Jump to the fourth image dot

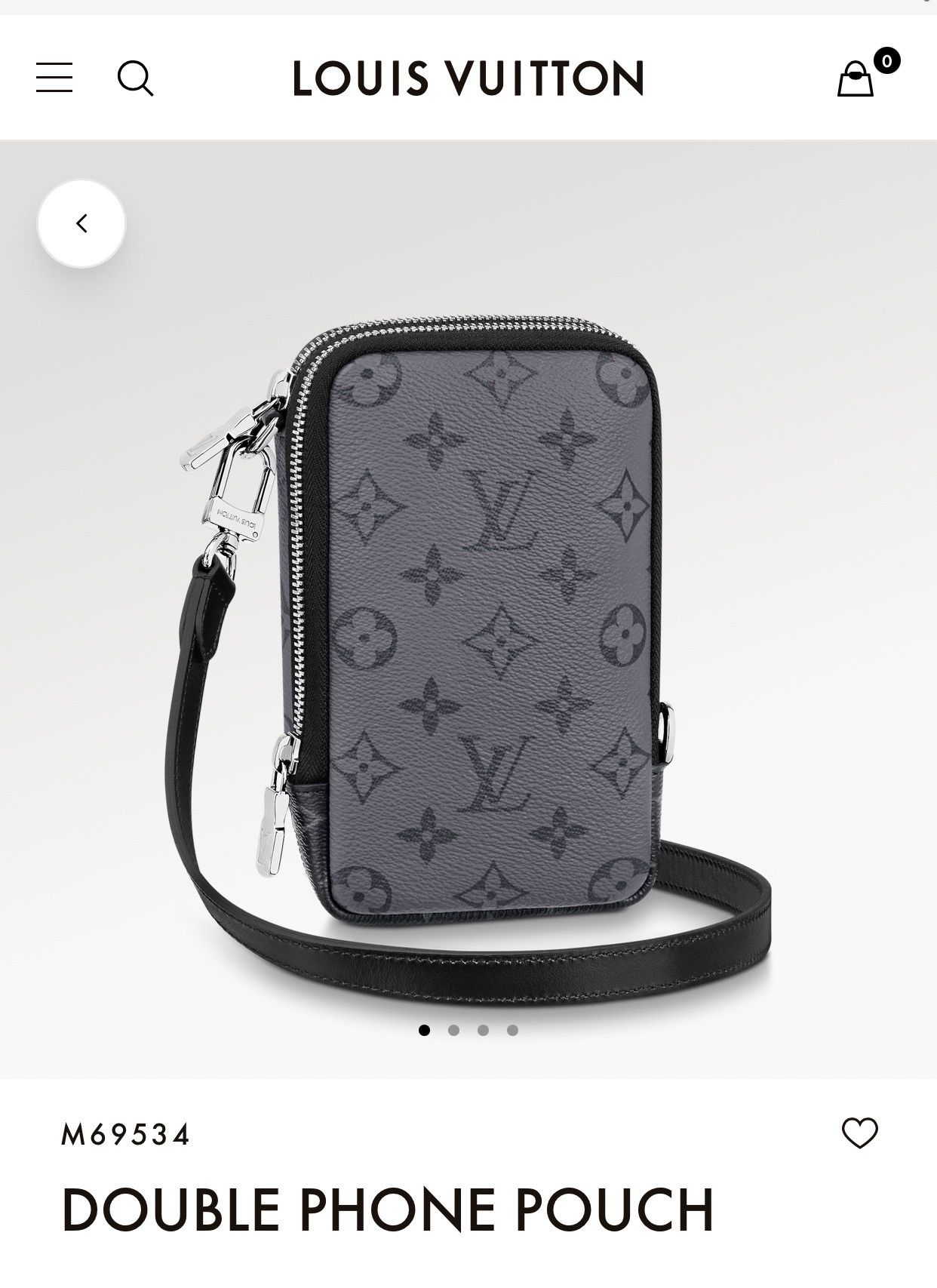[x=512, y=1030]
